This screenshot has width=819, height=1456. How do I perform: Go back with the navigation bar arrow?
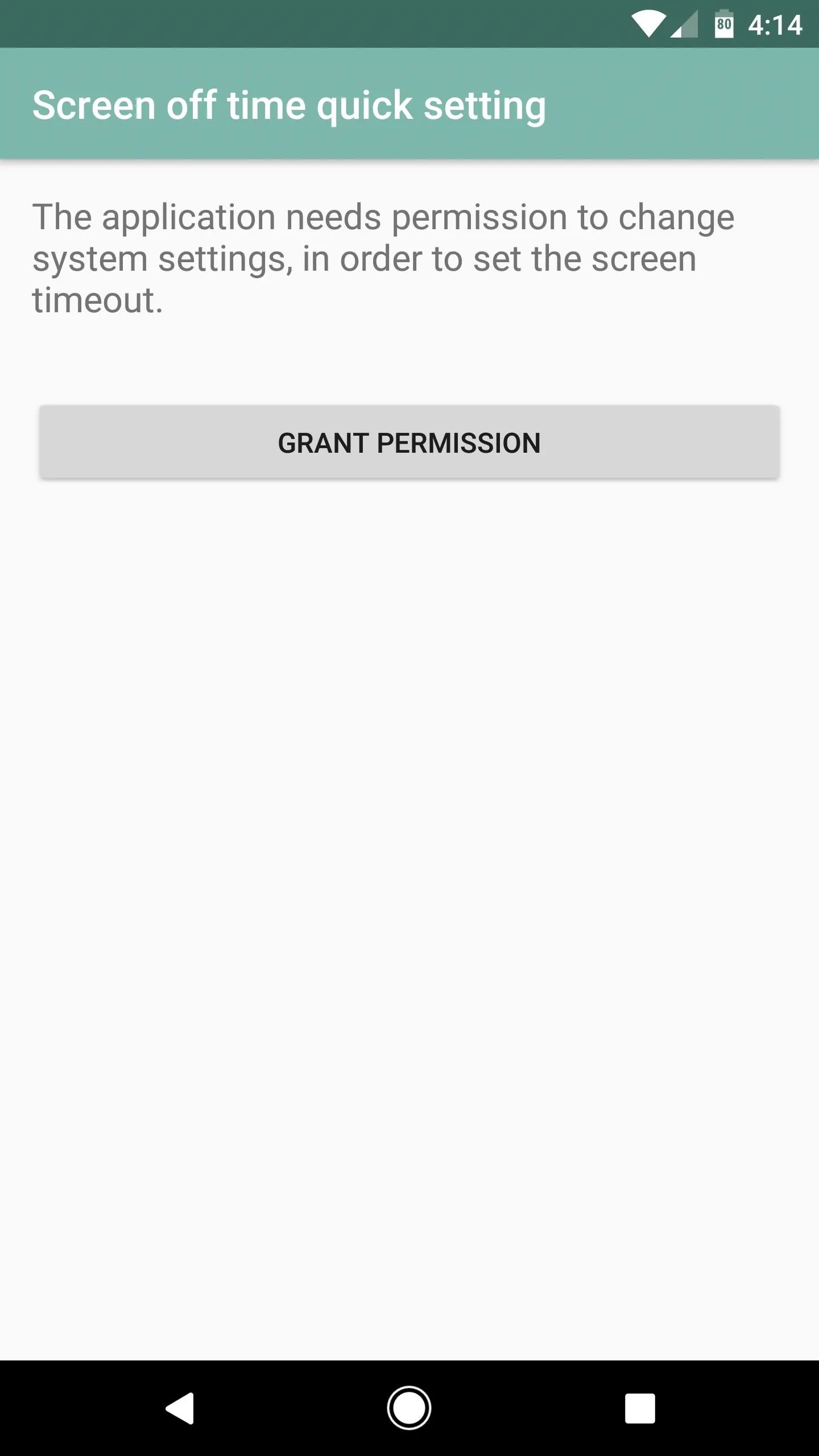tap(180, 1408)
